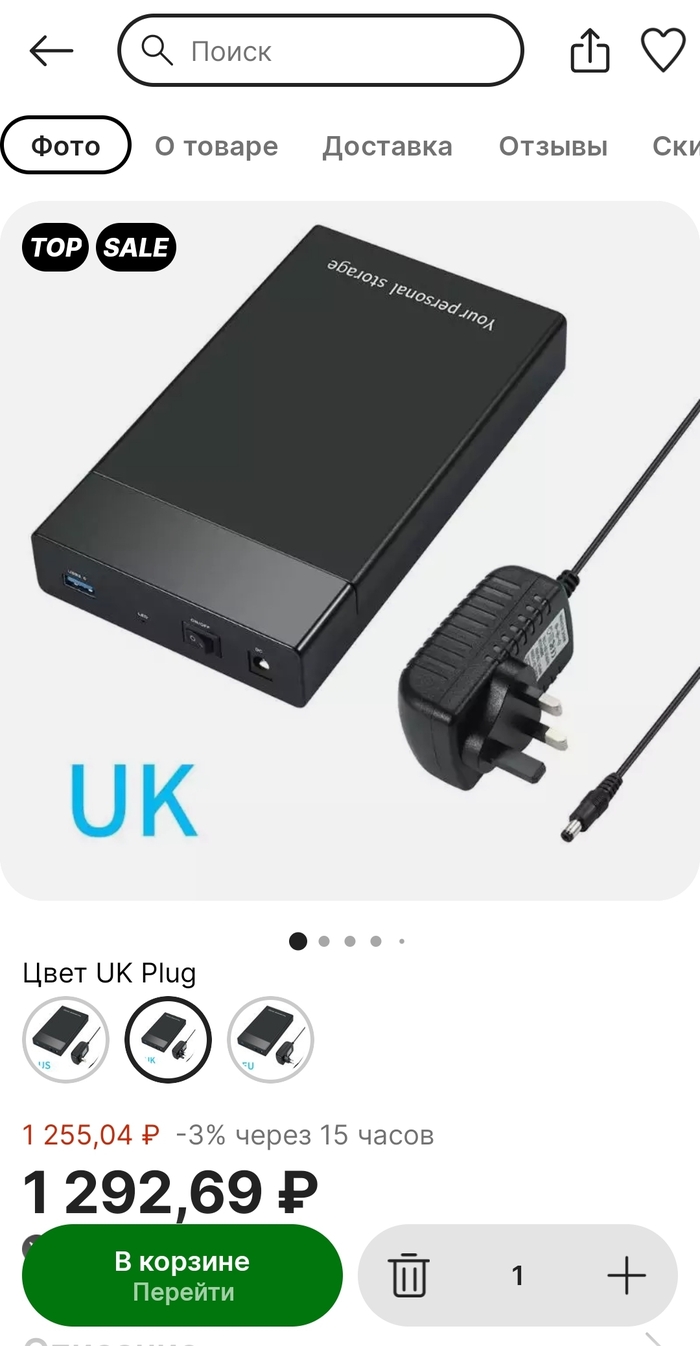Increase quantity with the plus button

tap(627, 1276)
